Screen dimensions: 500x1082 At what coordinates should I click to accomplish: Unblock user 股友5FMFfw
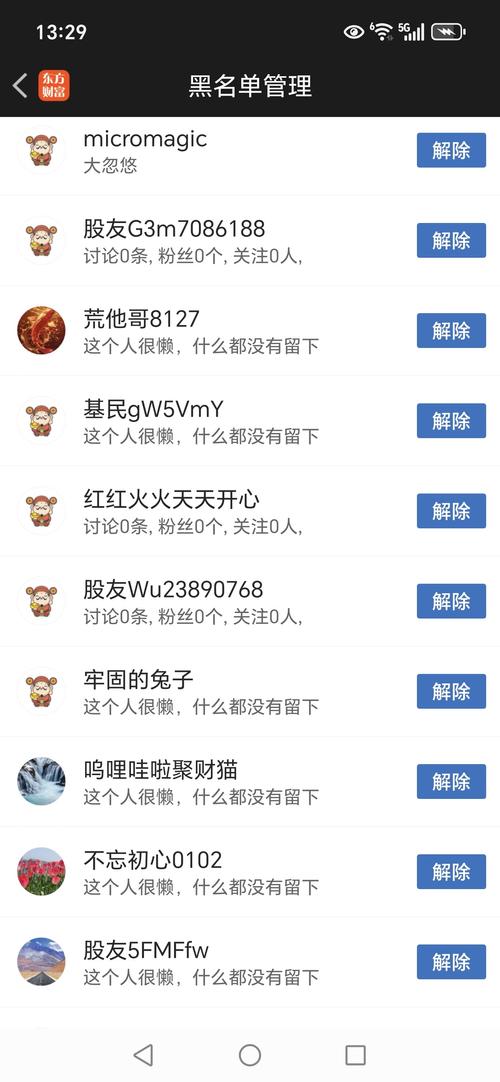point(451,962)
